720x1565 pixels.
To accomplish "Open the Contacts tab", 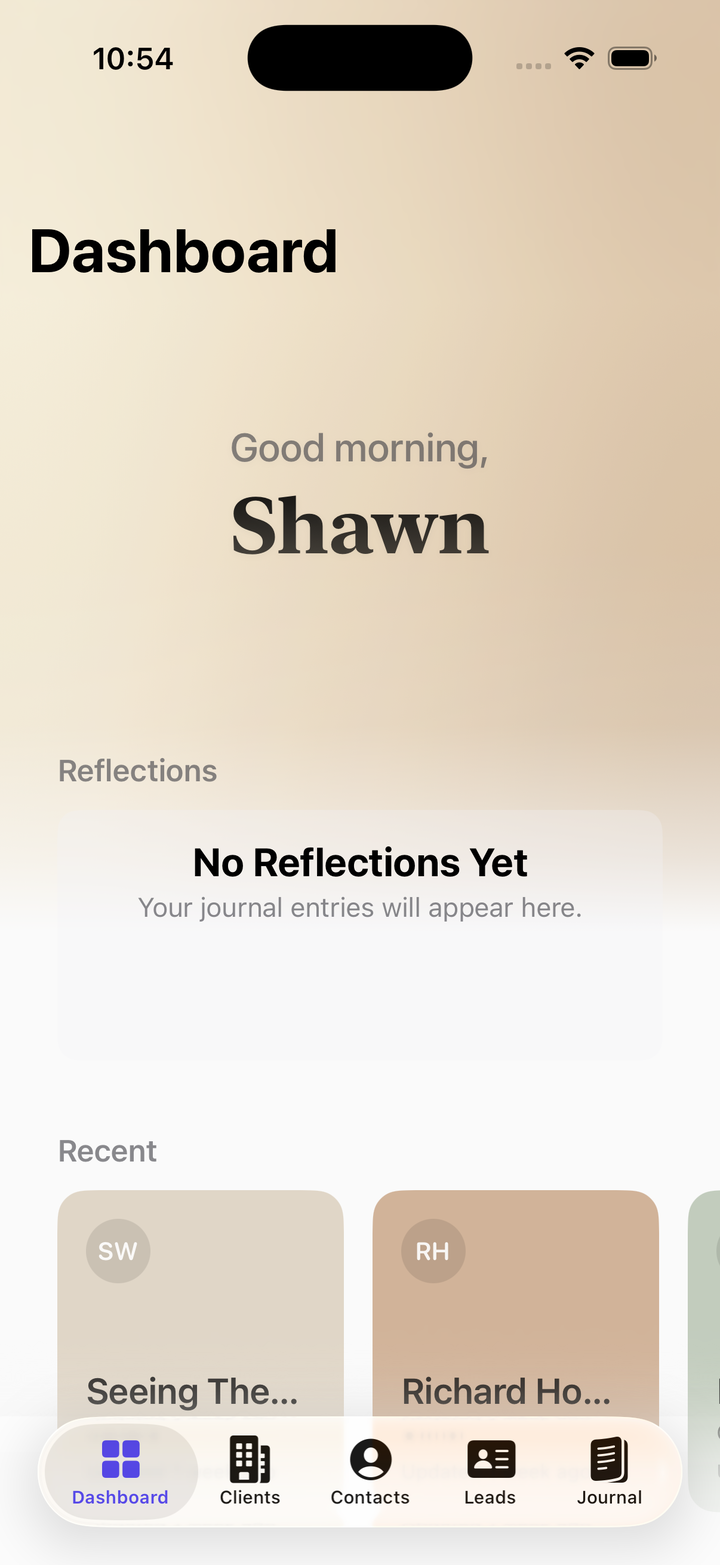I will [370, 1471].
